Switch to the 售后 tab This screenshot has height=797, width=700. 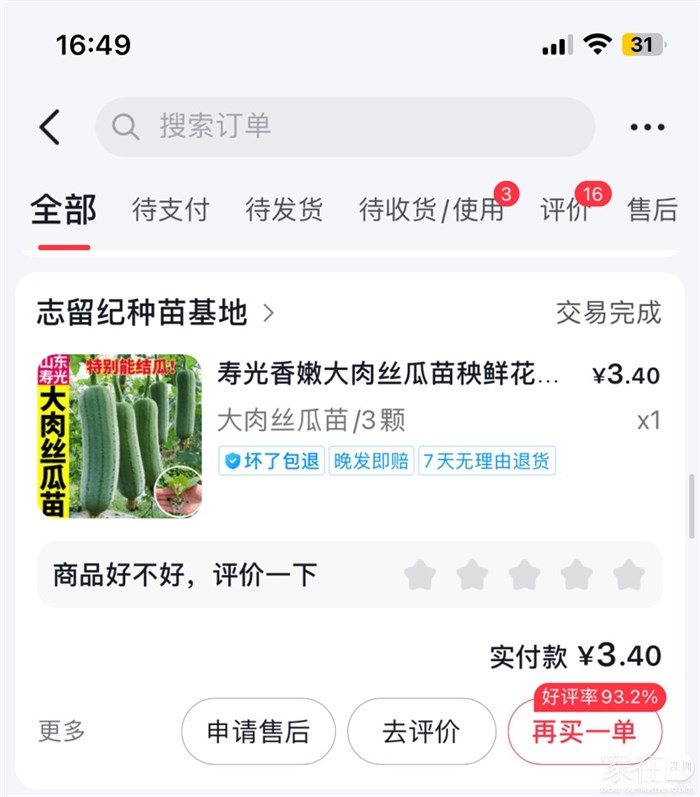tap(652, 210)
